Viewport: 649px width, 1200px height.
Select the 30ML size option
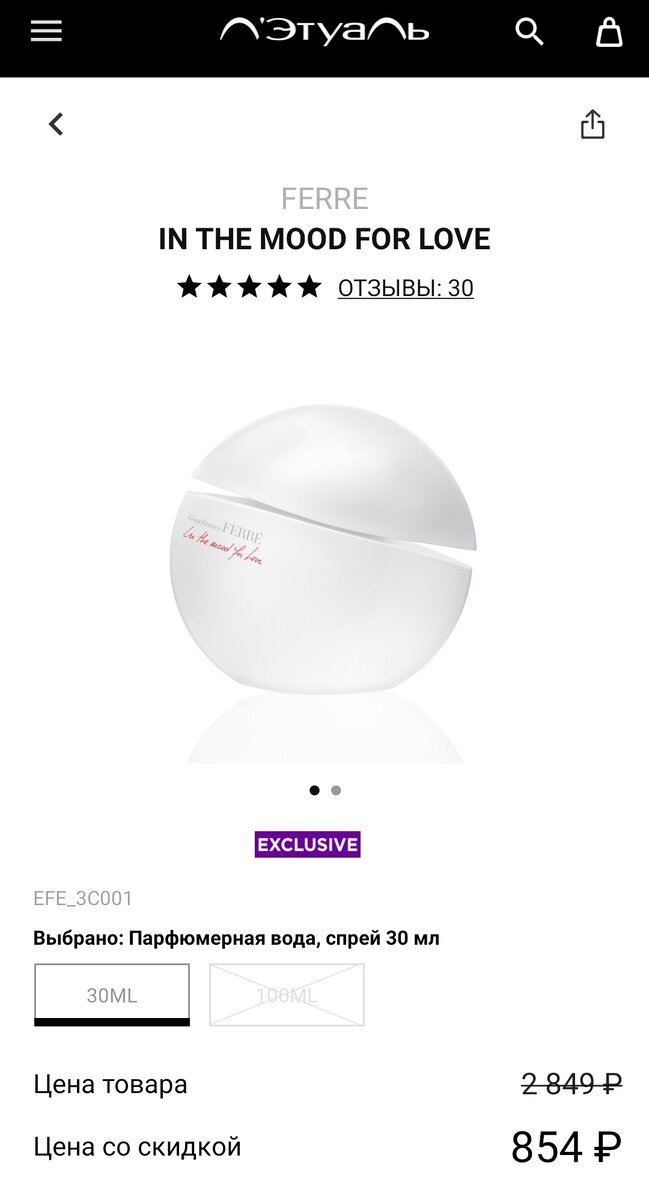click(x=112, y=995)
